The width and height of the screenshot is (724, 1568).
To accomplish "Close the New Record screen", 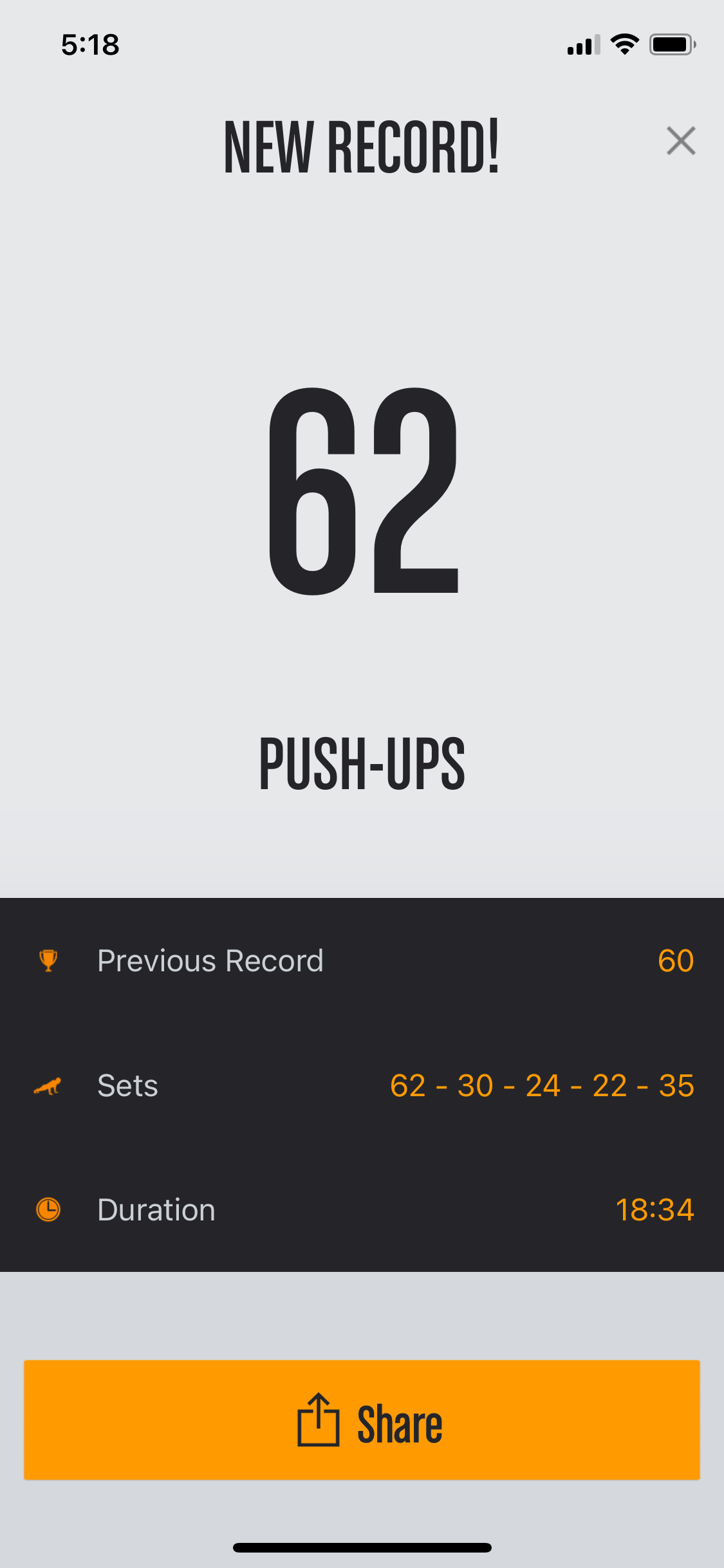I will pyautogui.click(x=681, y=141).
